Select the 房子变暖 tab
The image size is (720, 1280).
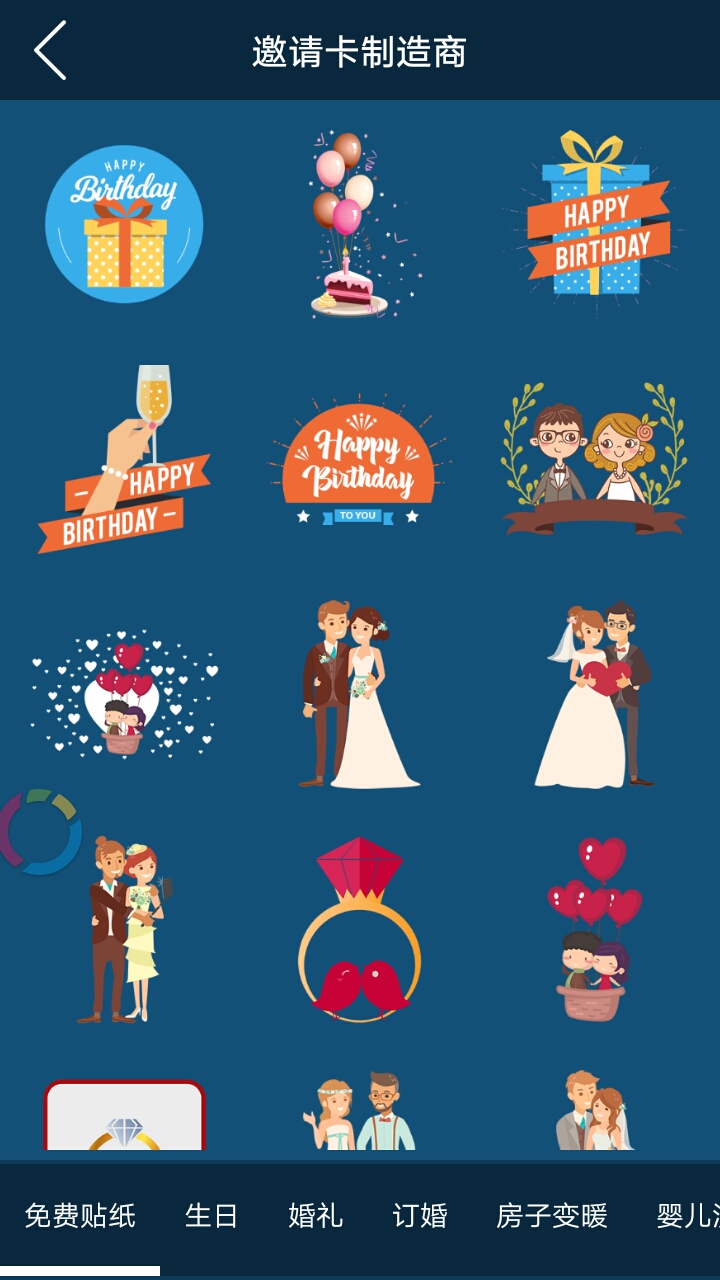[551, 1216]
